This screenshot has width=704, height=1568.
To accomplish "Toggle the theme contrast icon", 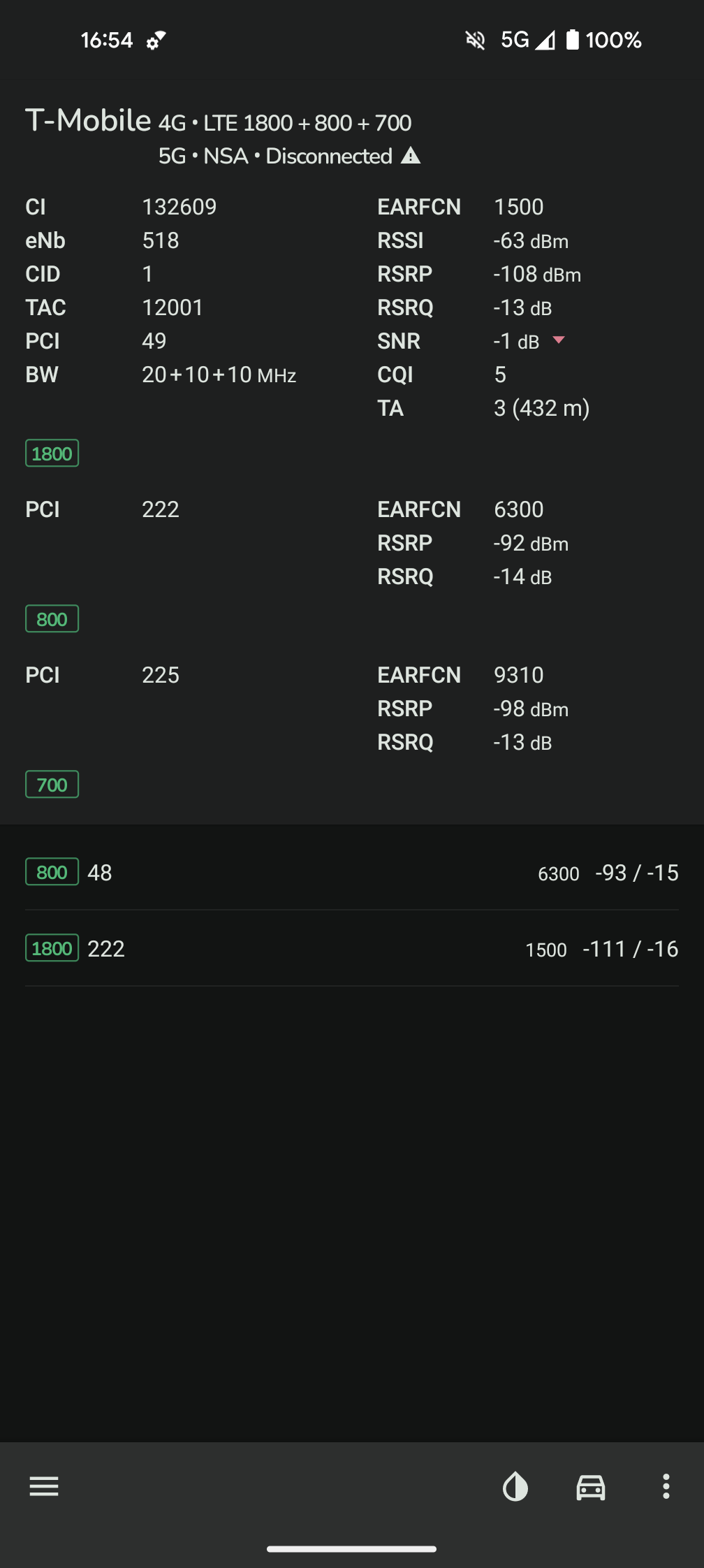I will (x=515, y=1486).
